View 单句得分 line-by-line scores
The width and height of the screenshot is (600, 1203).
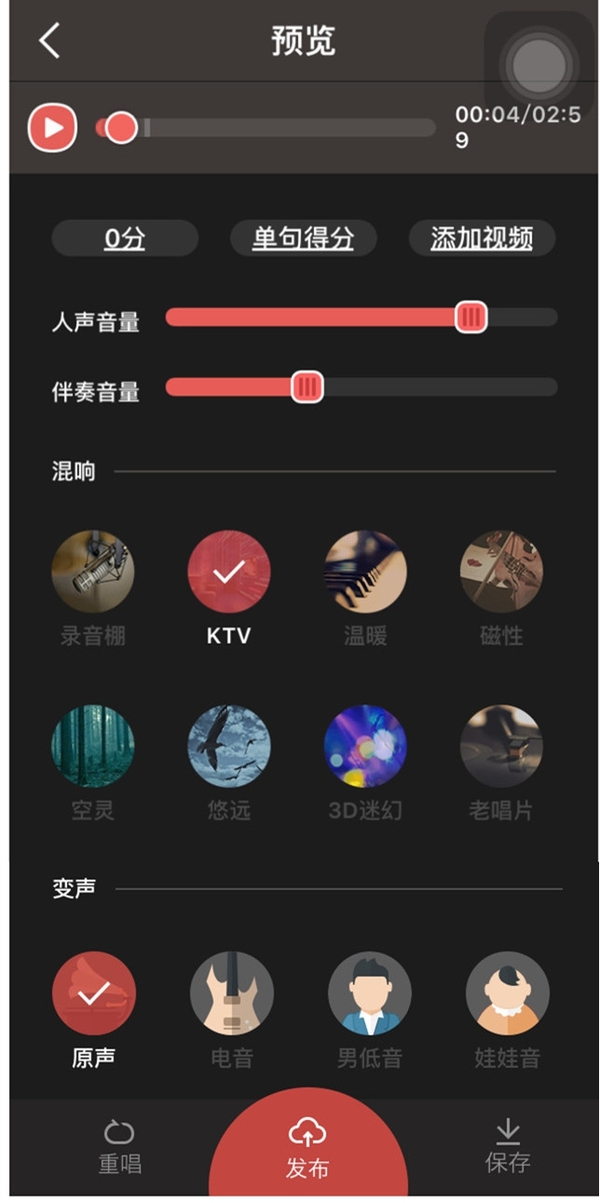coord(303,238)
